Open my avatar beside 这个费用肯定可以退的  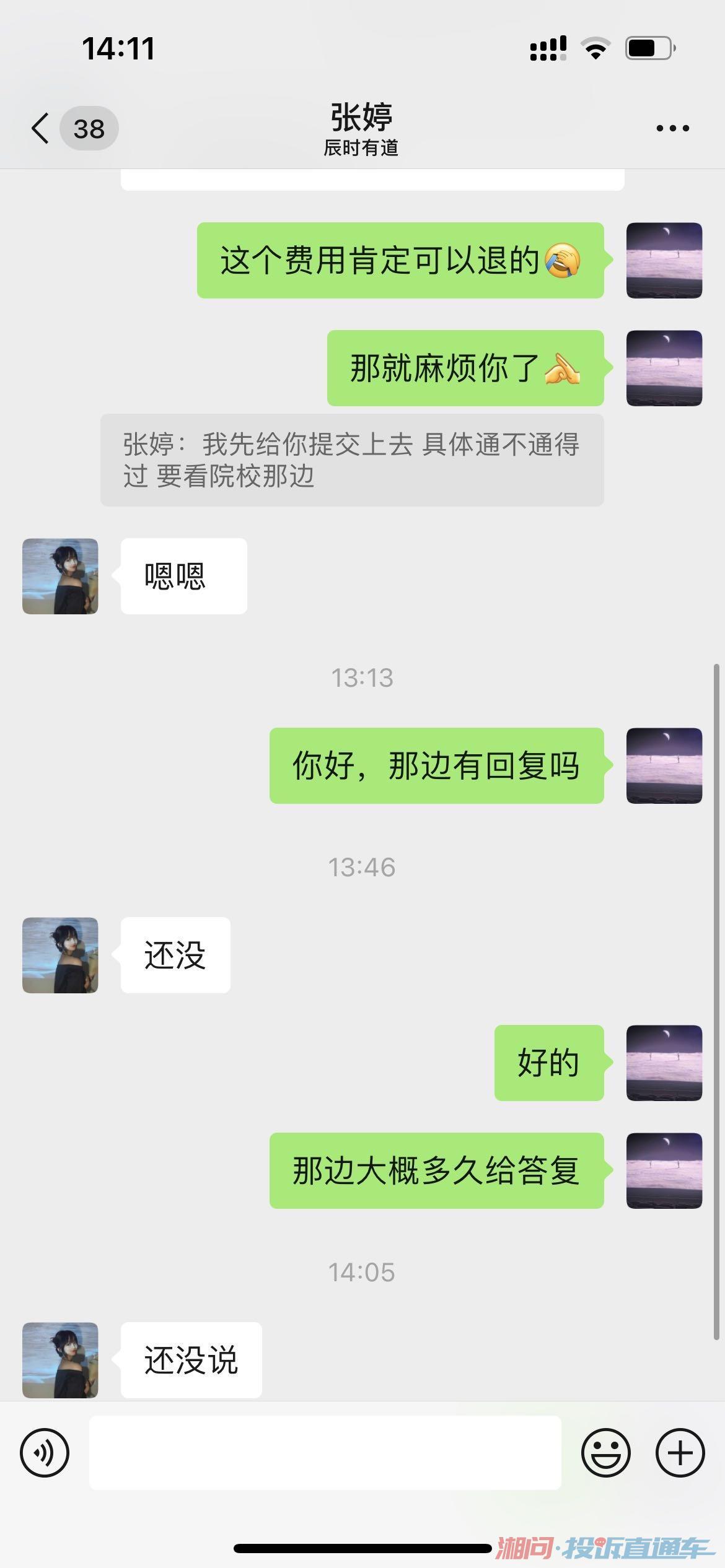[664, 260]
